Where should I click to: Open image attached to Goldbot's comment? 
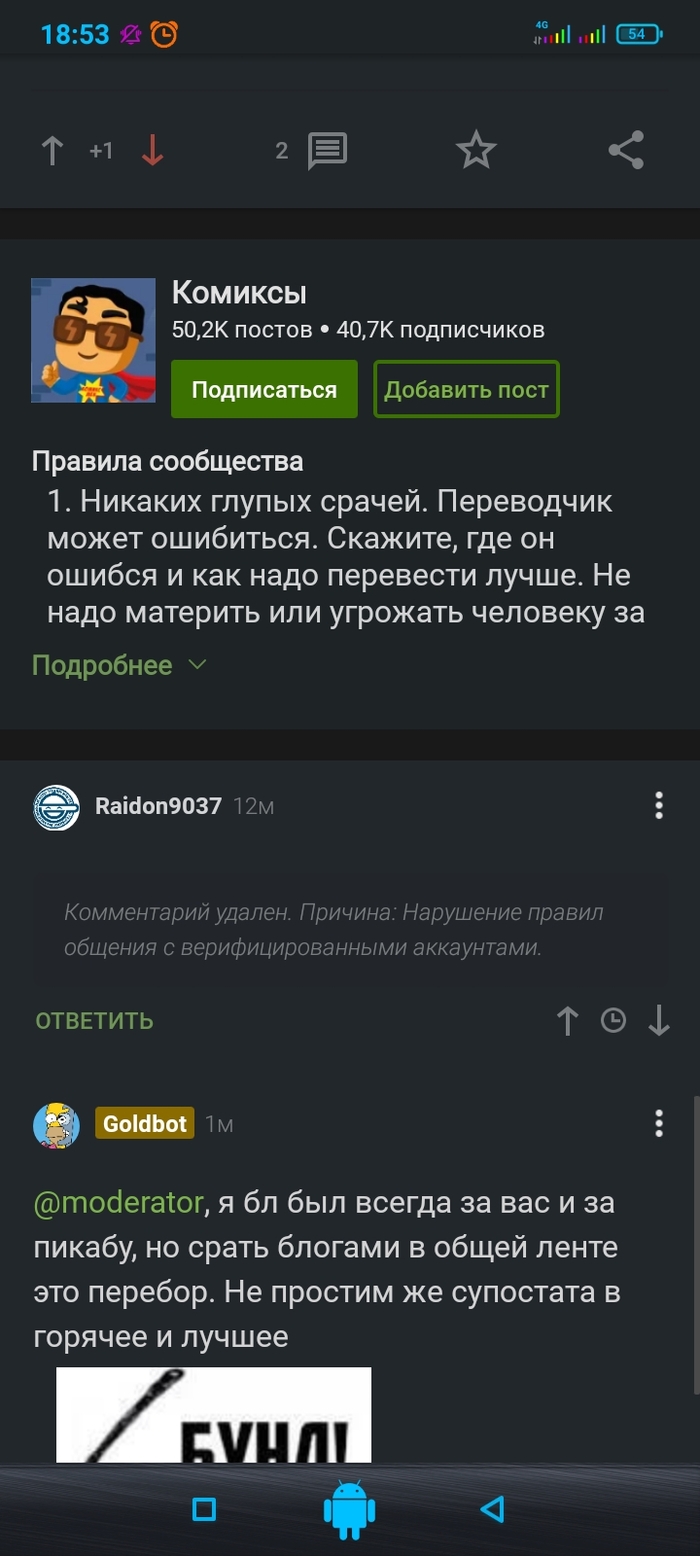pos(213,1415)
